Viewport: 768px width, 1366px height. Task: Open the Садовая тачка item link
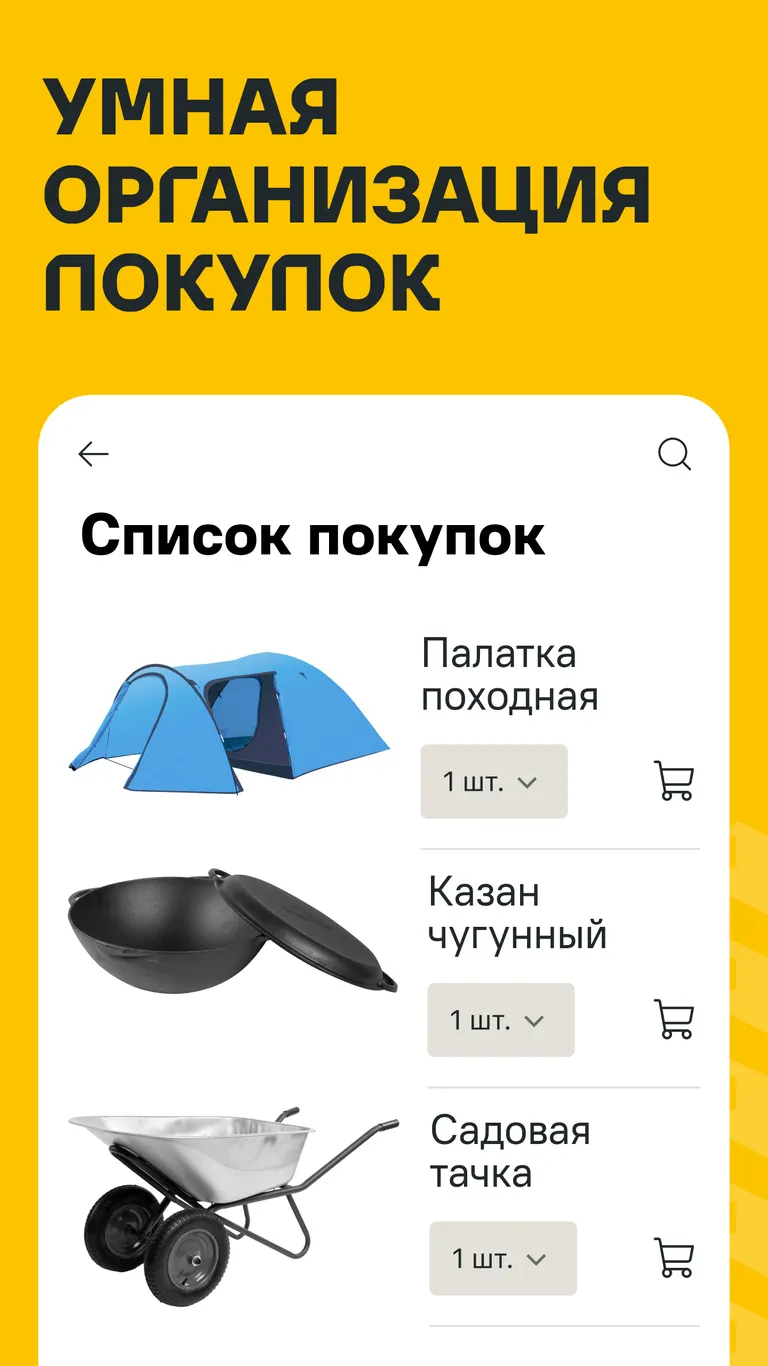[x=509, y=1151]
